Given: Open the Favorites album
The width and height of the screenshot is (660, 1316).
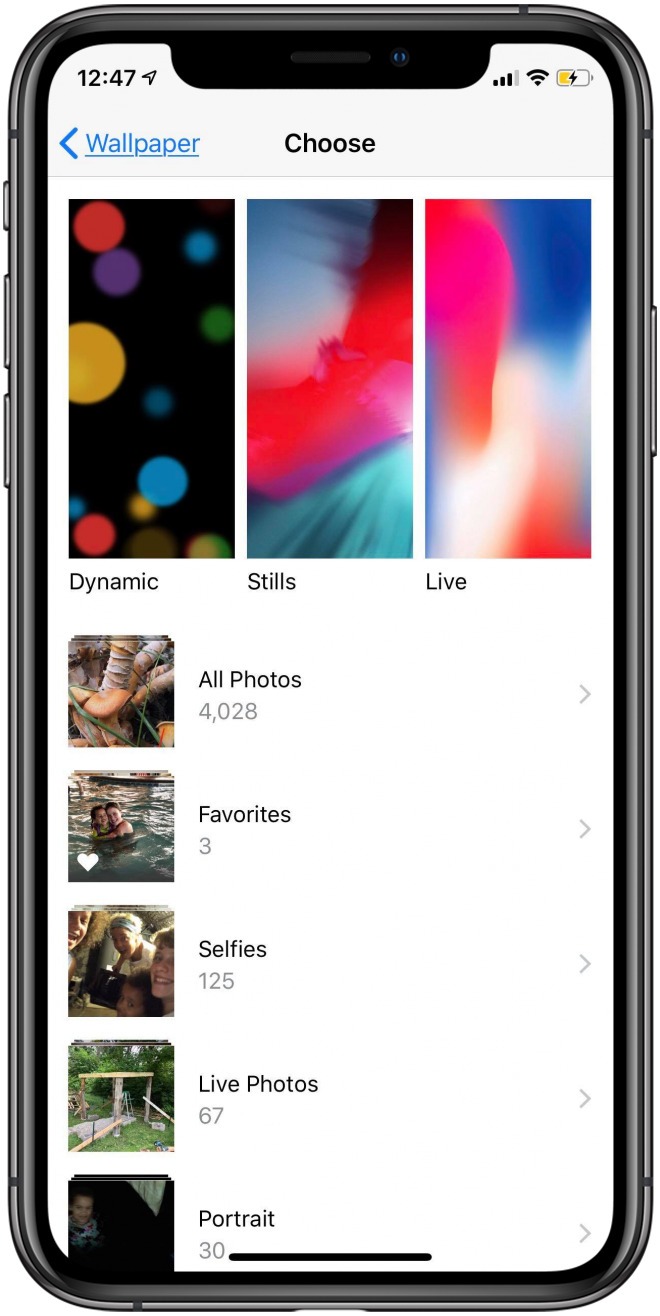Looking at the screenshot, I should (330, 829).
